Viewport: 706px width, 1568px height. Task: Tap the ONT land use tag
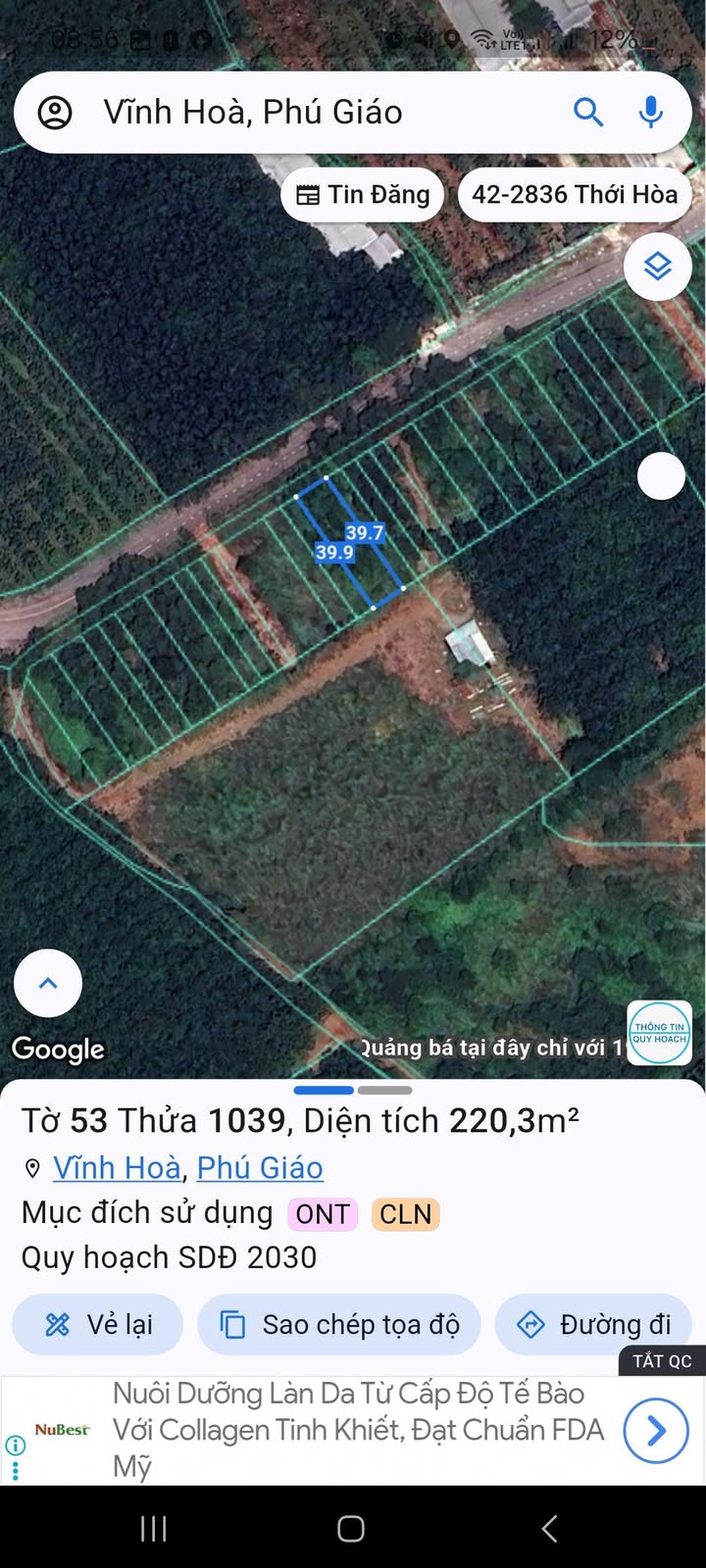[322, 1214]
